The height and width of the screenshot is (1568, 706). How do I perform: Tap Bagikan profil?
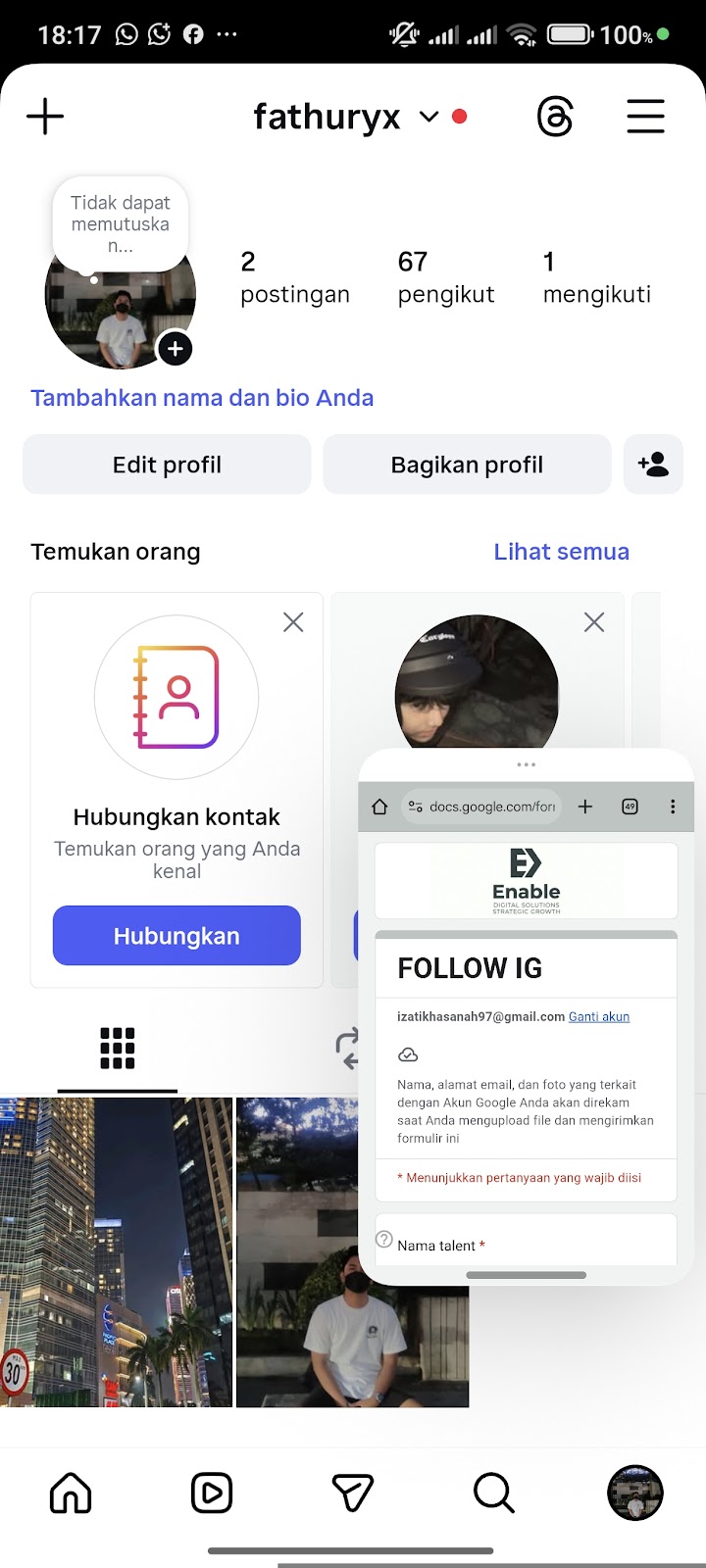pyautogui.click(x=467, y=465)
